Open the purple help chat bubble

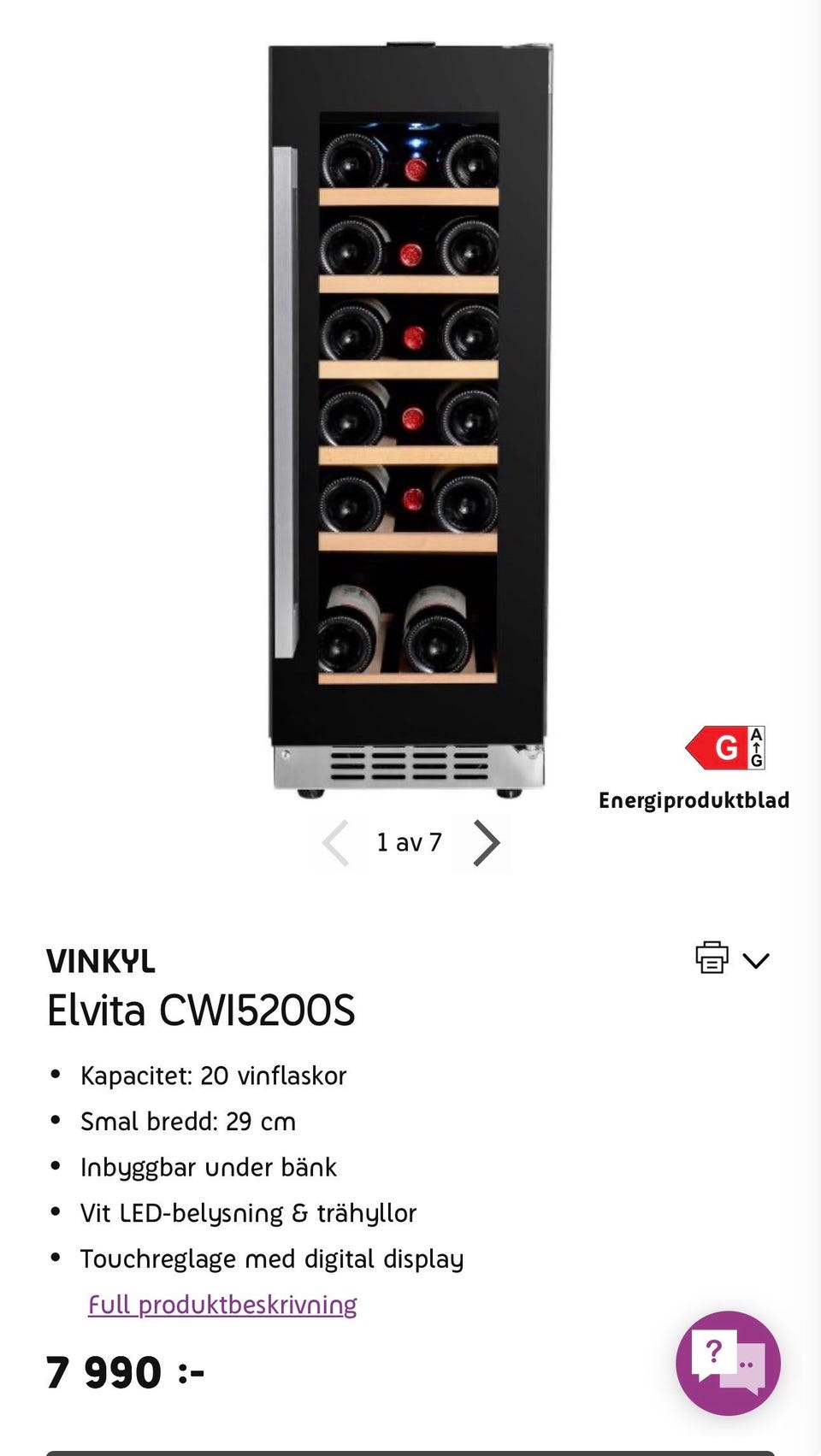point(728,1363)
